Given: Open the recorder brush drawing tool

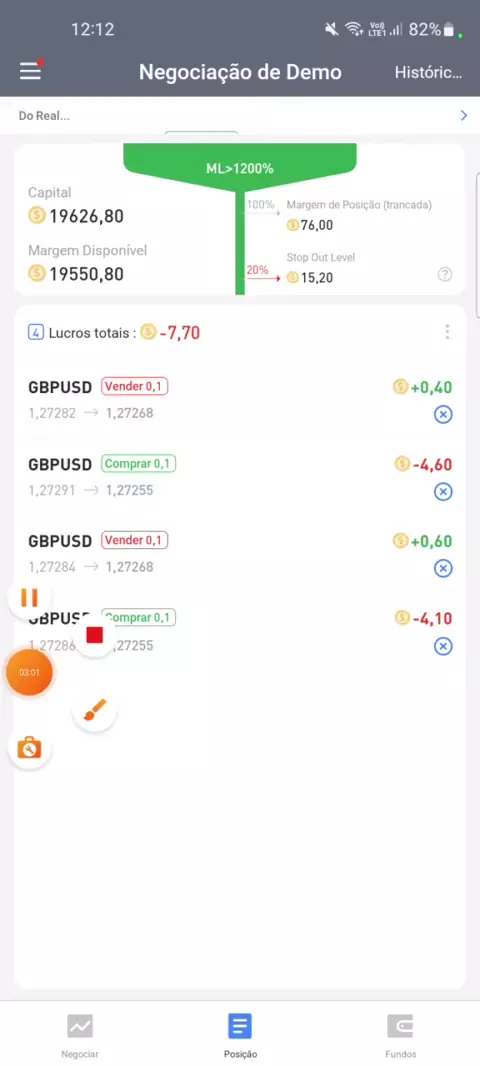Looking at the screenshot, I should pos(95,710).
